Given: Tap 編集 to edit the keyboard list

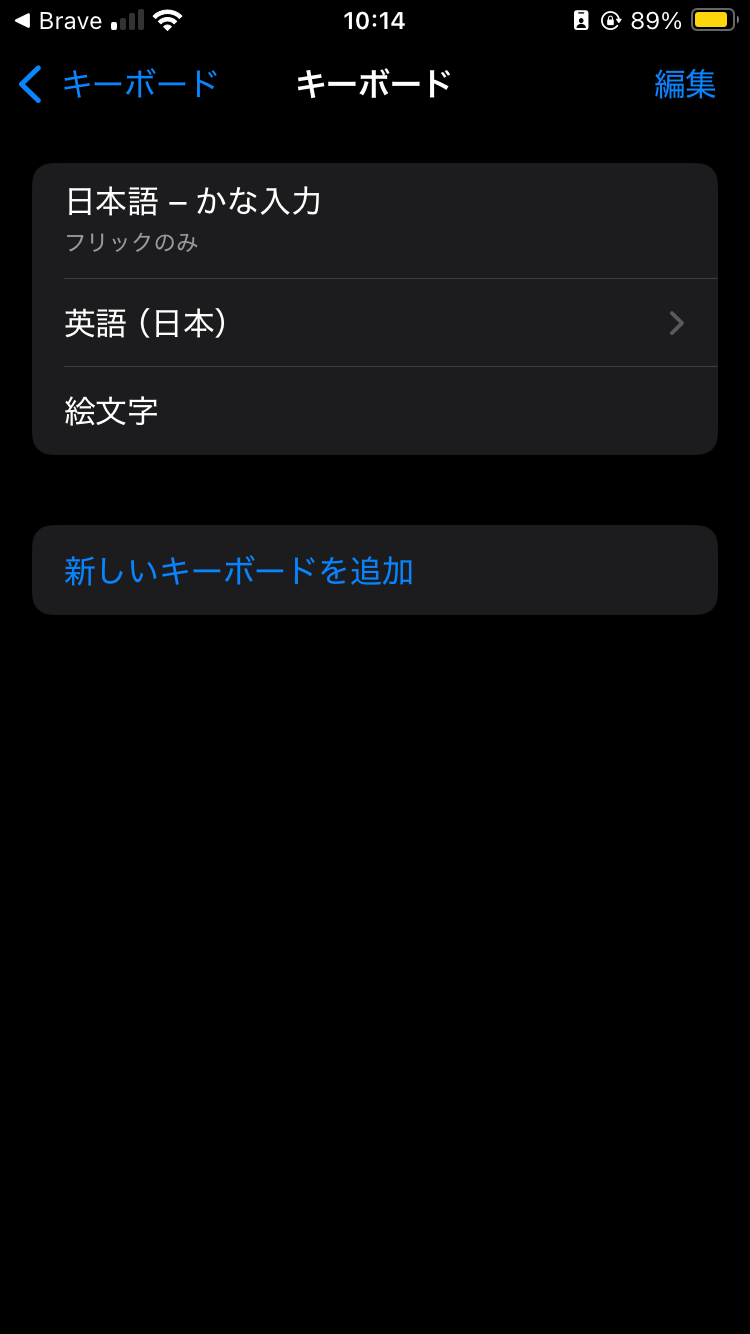Looking at the screenshot, I should tap(685, 84).
